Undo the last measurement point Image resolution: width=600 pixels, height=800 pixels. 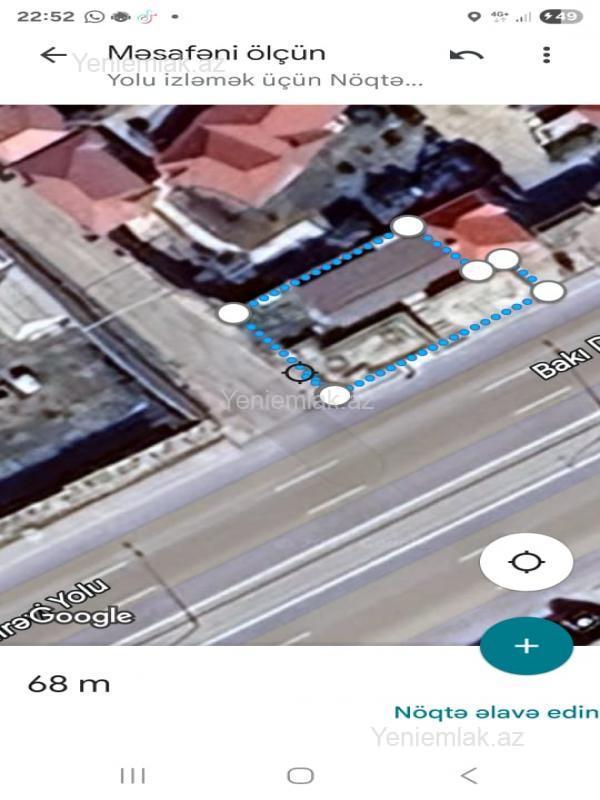pyautogui.click(x=466, y=55)
